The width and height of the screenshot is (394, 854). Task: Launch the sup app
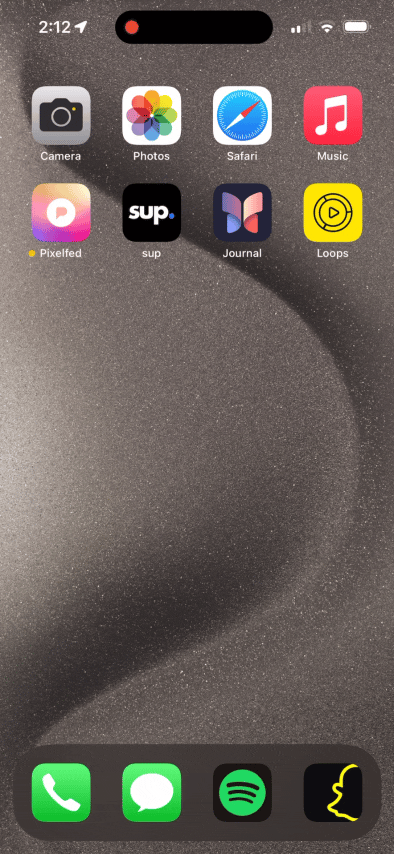(151, 212)
